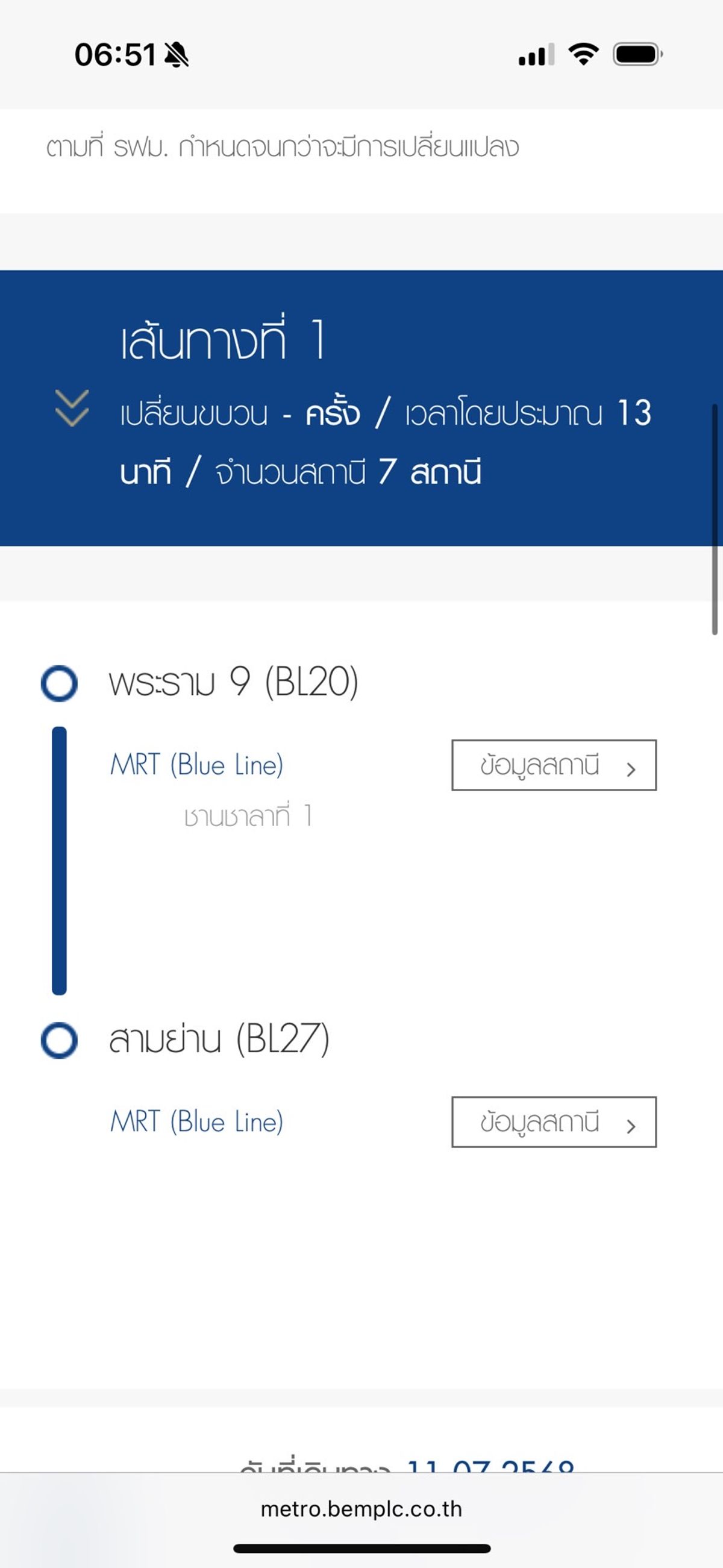Open station info for สามย่าน (BL27)
Screen dimensions: 723x1568
(554, 1122)
